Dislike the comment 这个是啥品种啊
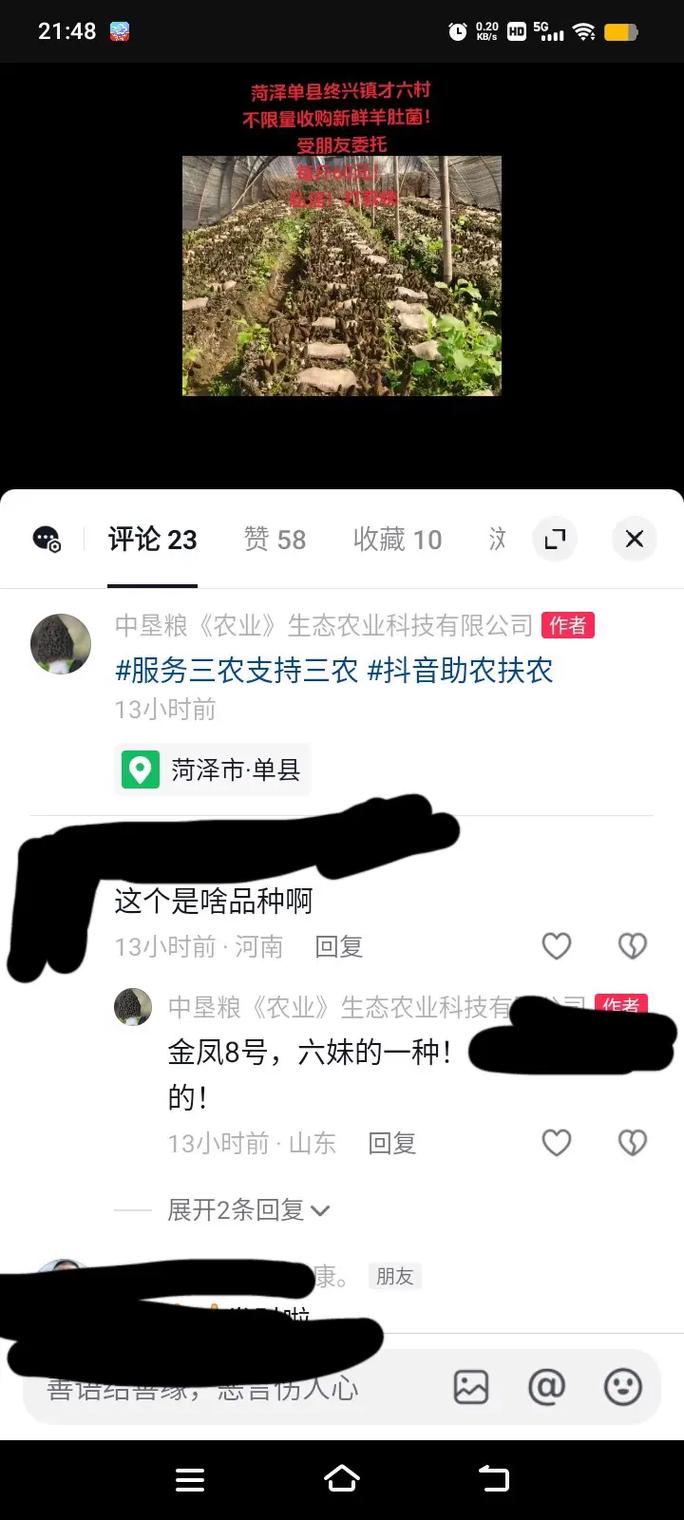This screenshot has width=684, height=1520. point(632,946)
